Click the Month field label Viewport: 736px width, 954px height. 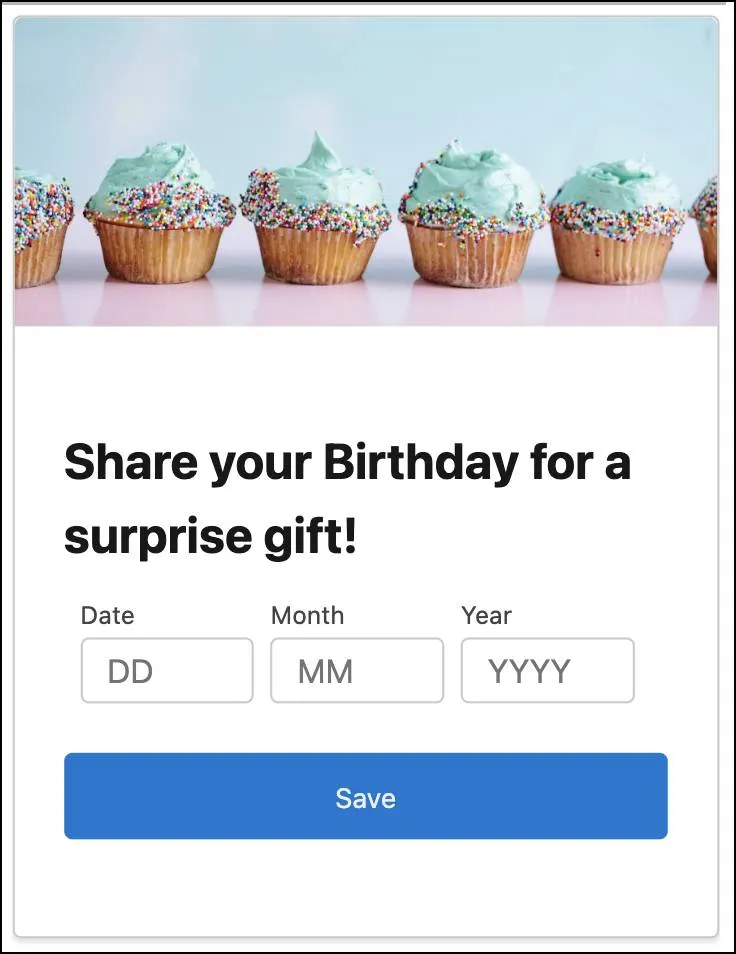306,615
